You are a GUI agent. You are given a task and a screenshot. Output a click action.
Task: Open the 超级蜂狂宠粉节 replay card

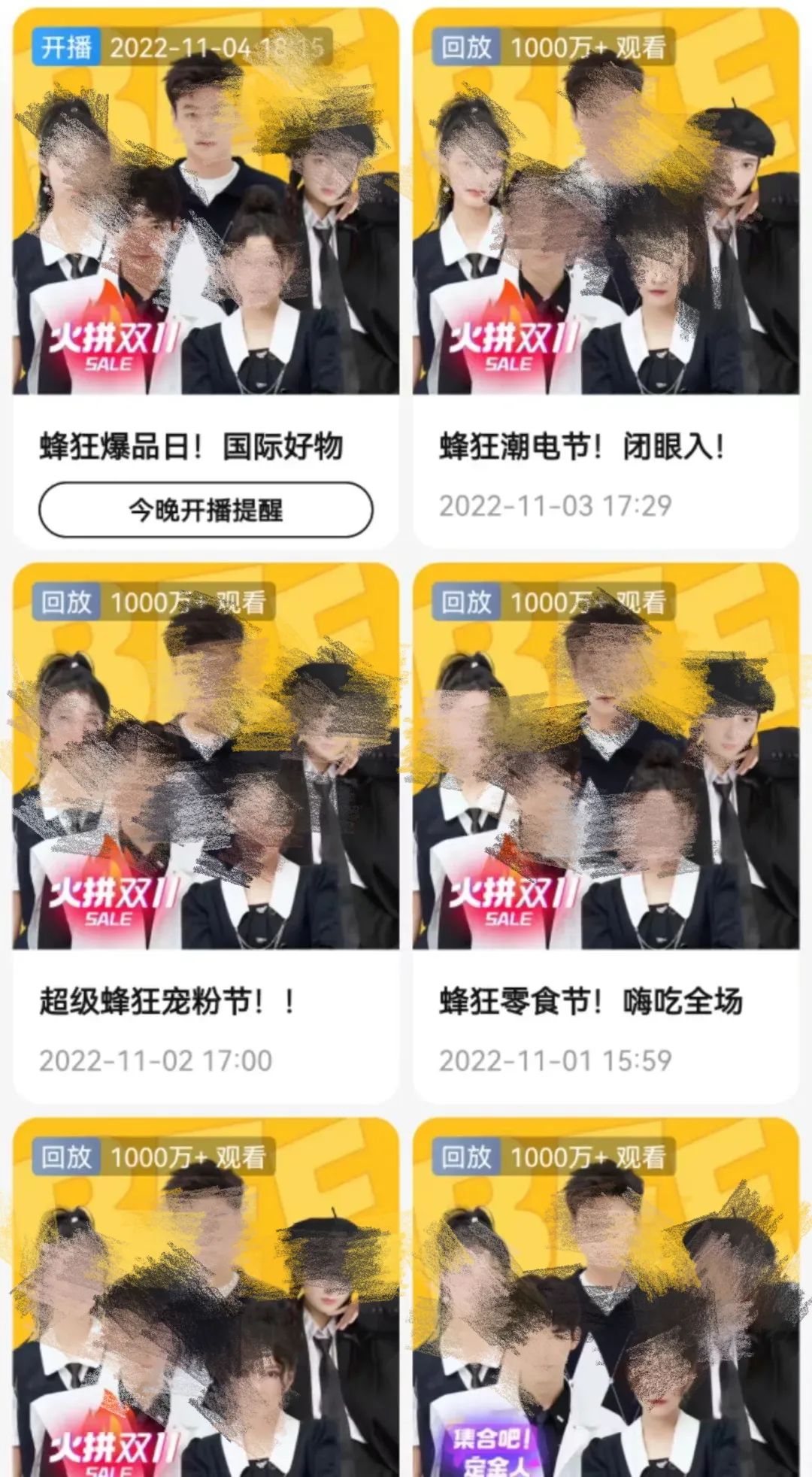tap(205, 782)
